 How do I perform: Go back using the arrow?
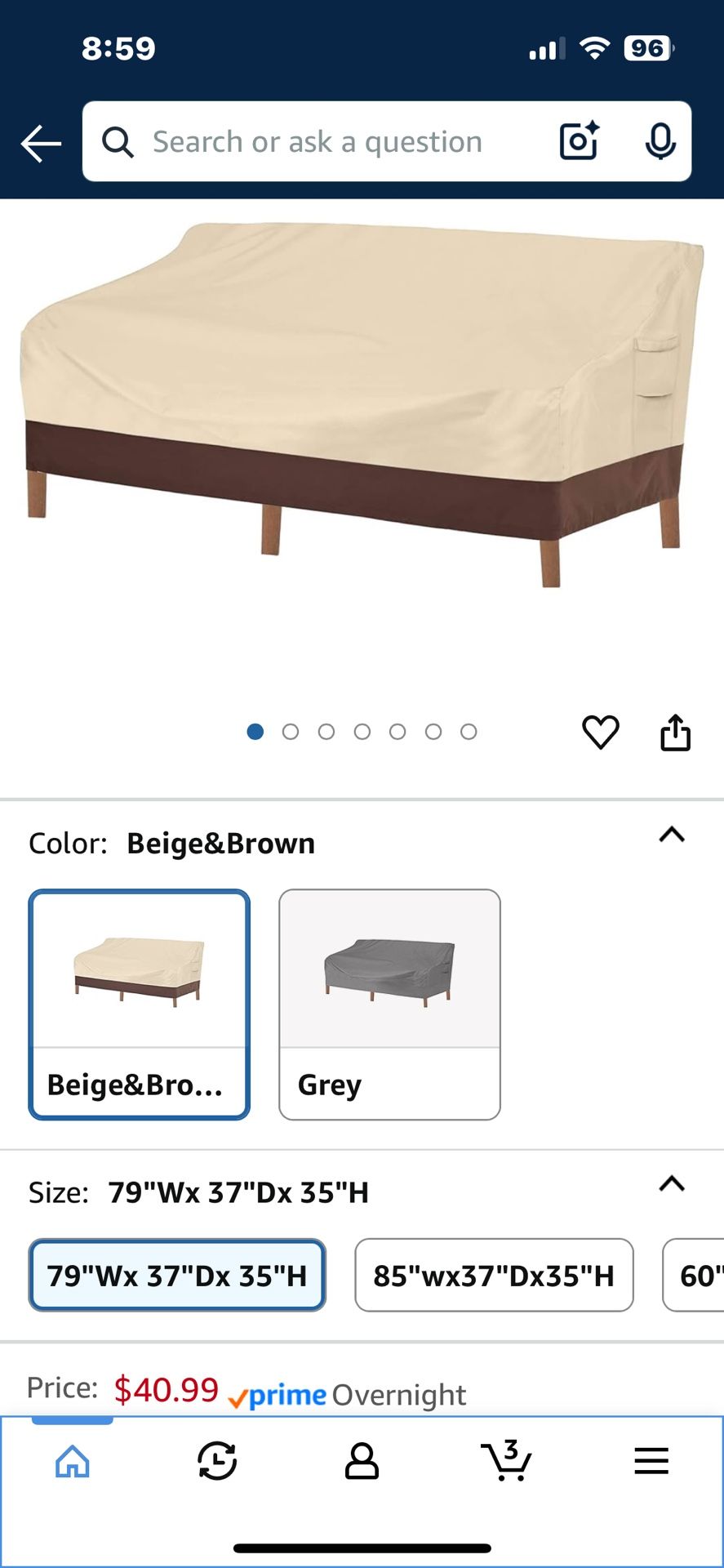41,144
